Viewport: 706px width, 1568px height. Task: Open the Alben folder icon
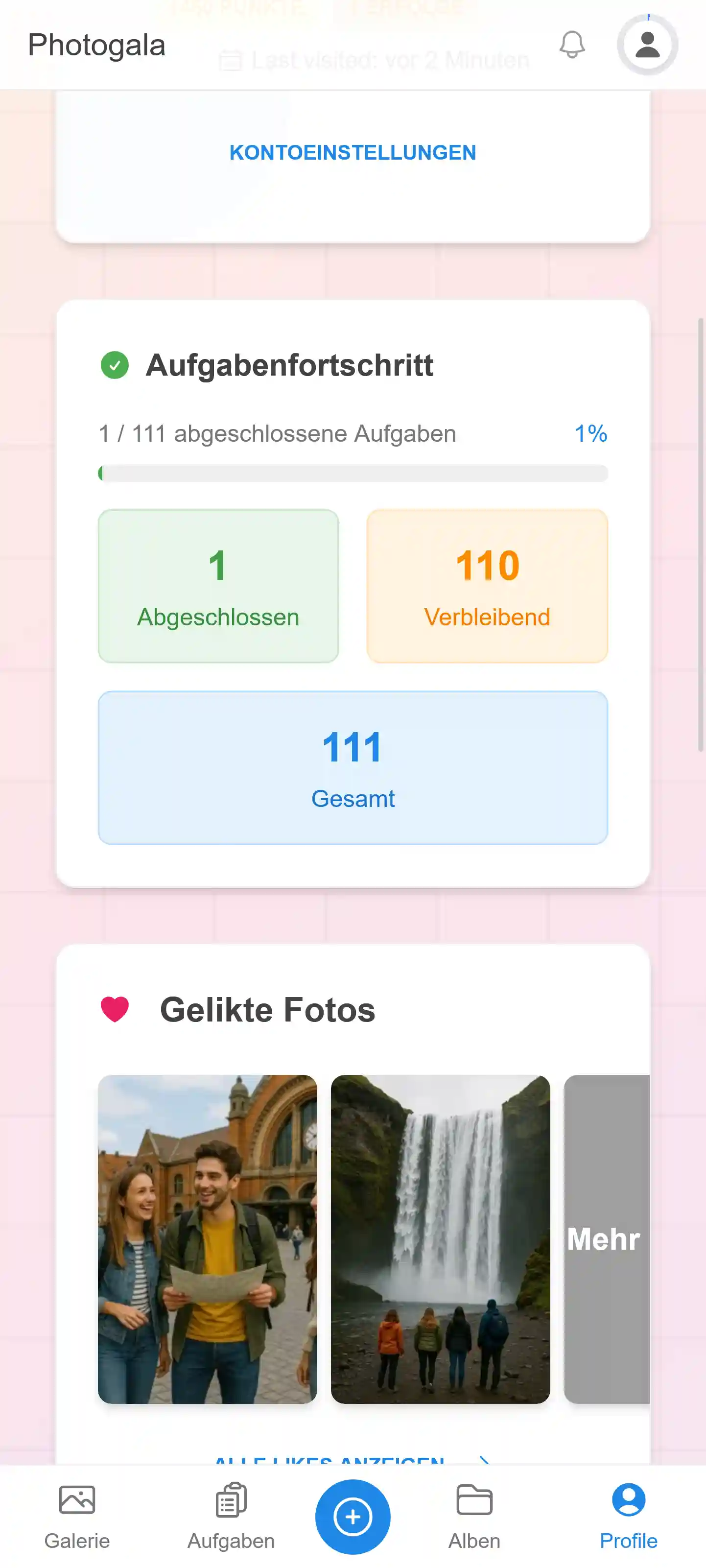(x=474, y=1501)
